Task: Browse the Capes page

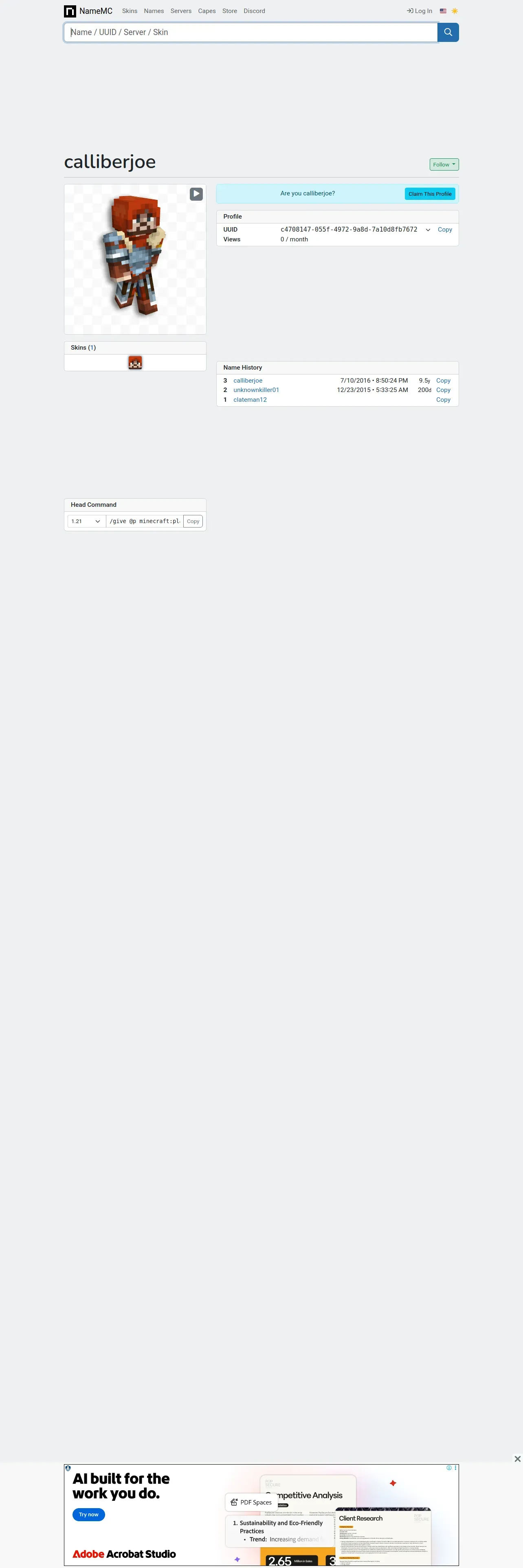Action: (207, 11)
